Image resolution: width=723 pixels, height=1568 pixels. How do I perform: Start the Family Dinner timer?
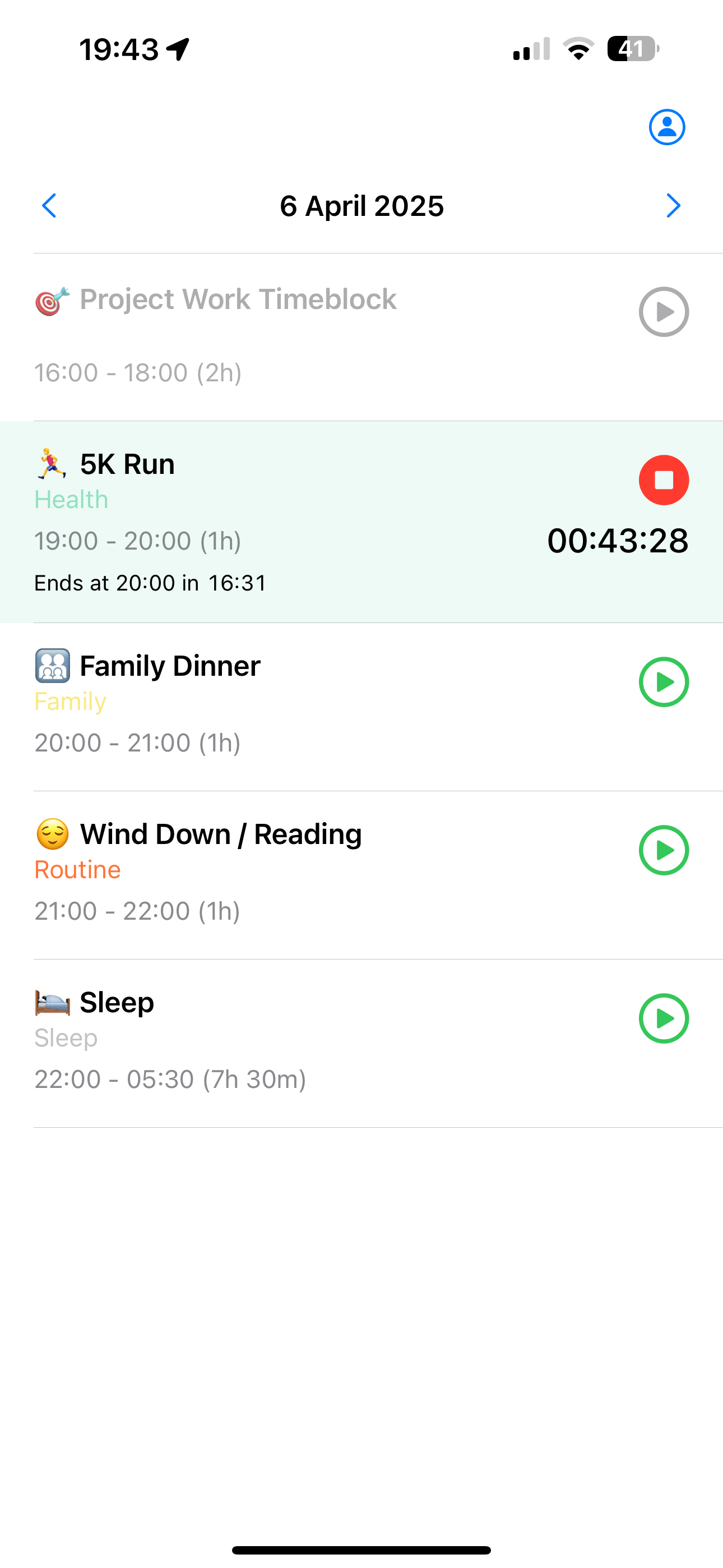(664, 683)
